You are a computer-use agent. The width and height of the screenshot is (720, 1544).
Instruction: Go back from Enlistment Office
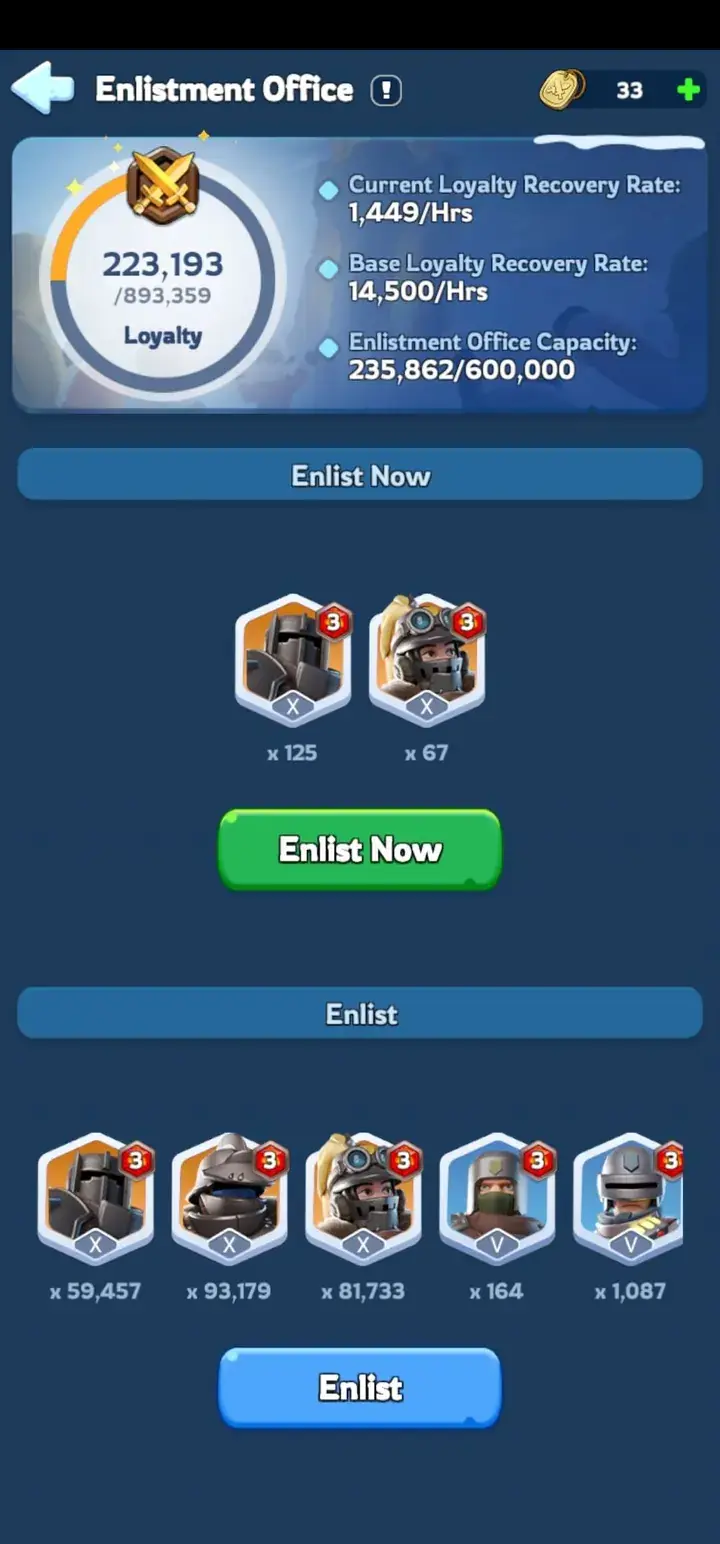tap(42, 90)
